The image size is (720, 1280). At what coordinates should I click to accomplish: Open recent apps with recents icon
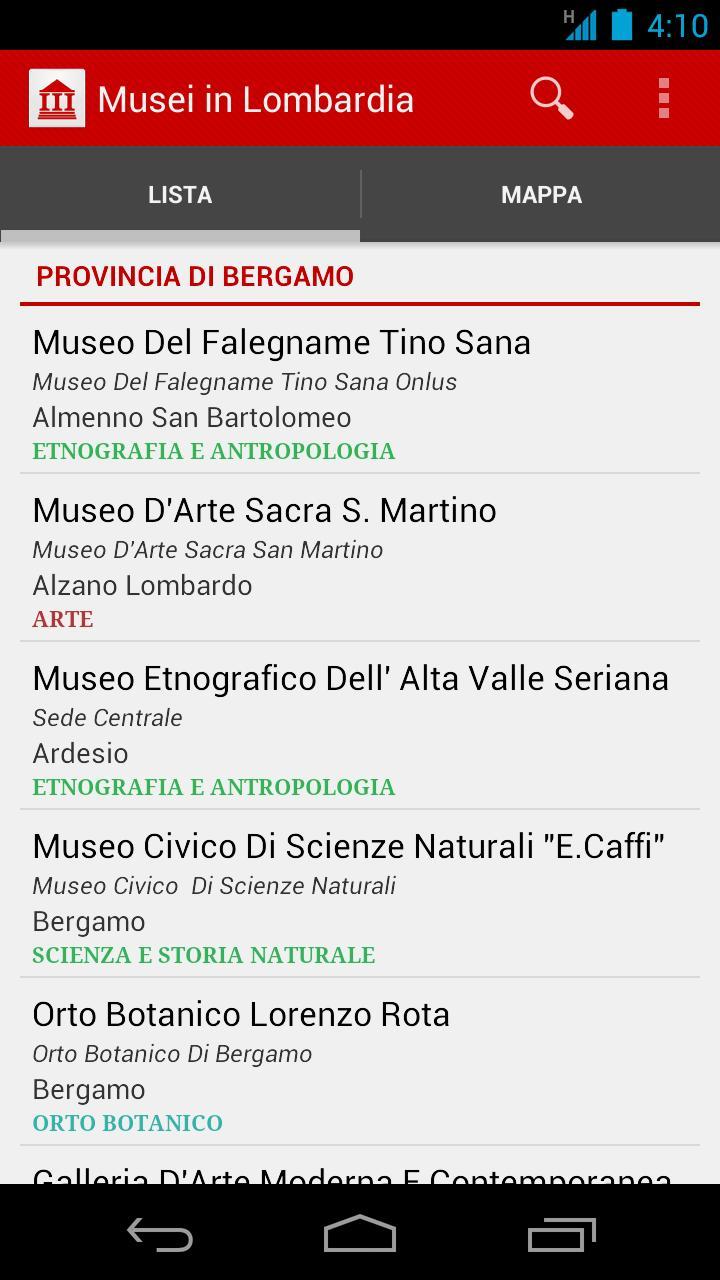(560, 1234)
